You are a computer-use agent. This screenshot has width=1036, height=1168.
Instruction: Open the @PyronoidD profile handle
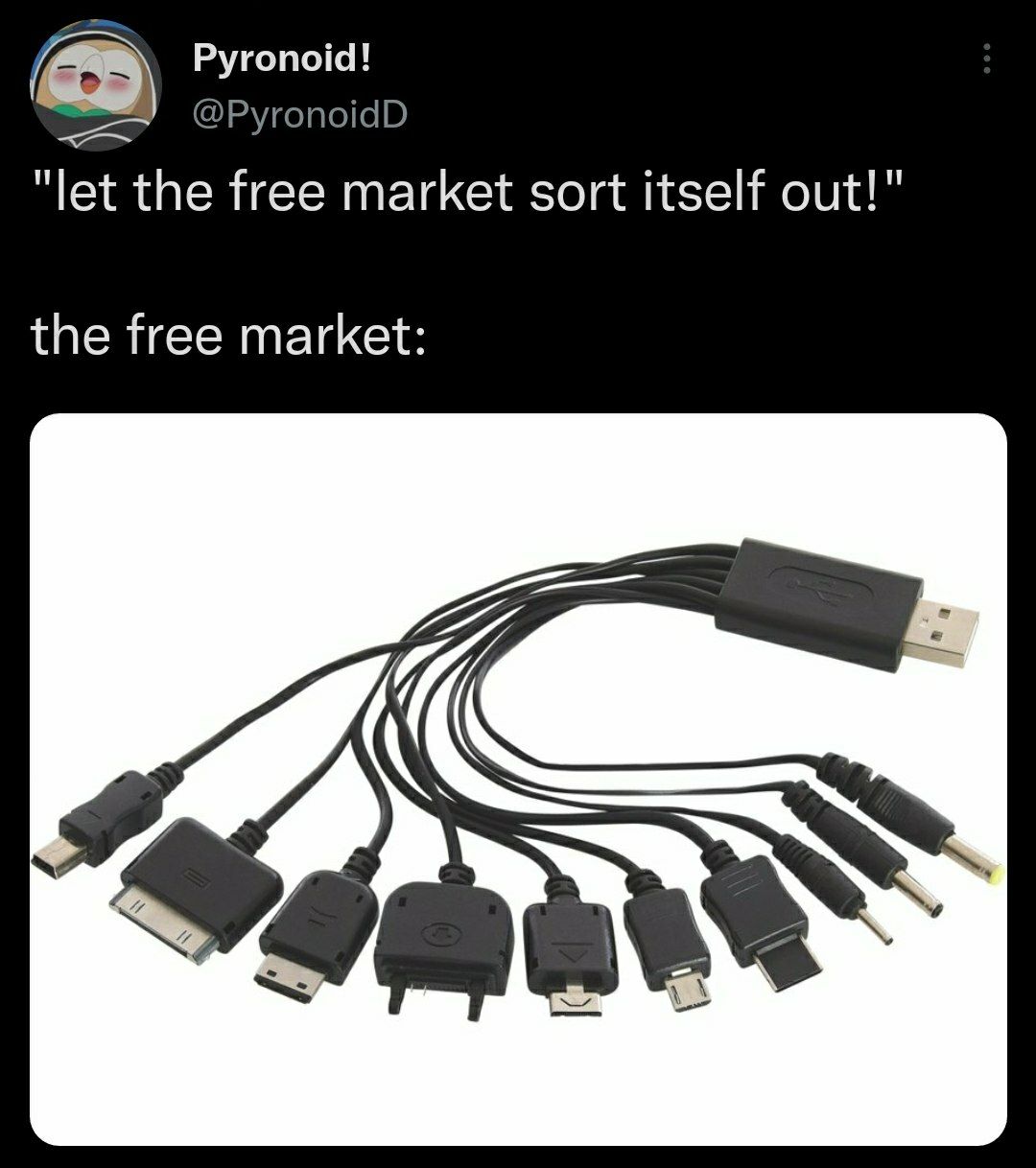[300, 115]
